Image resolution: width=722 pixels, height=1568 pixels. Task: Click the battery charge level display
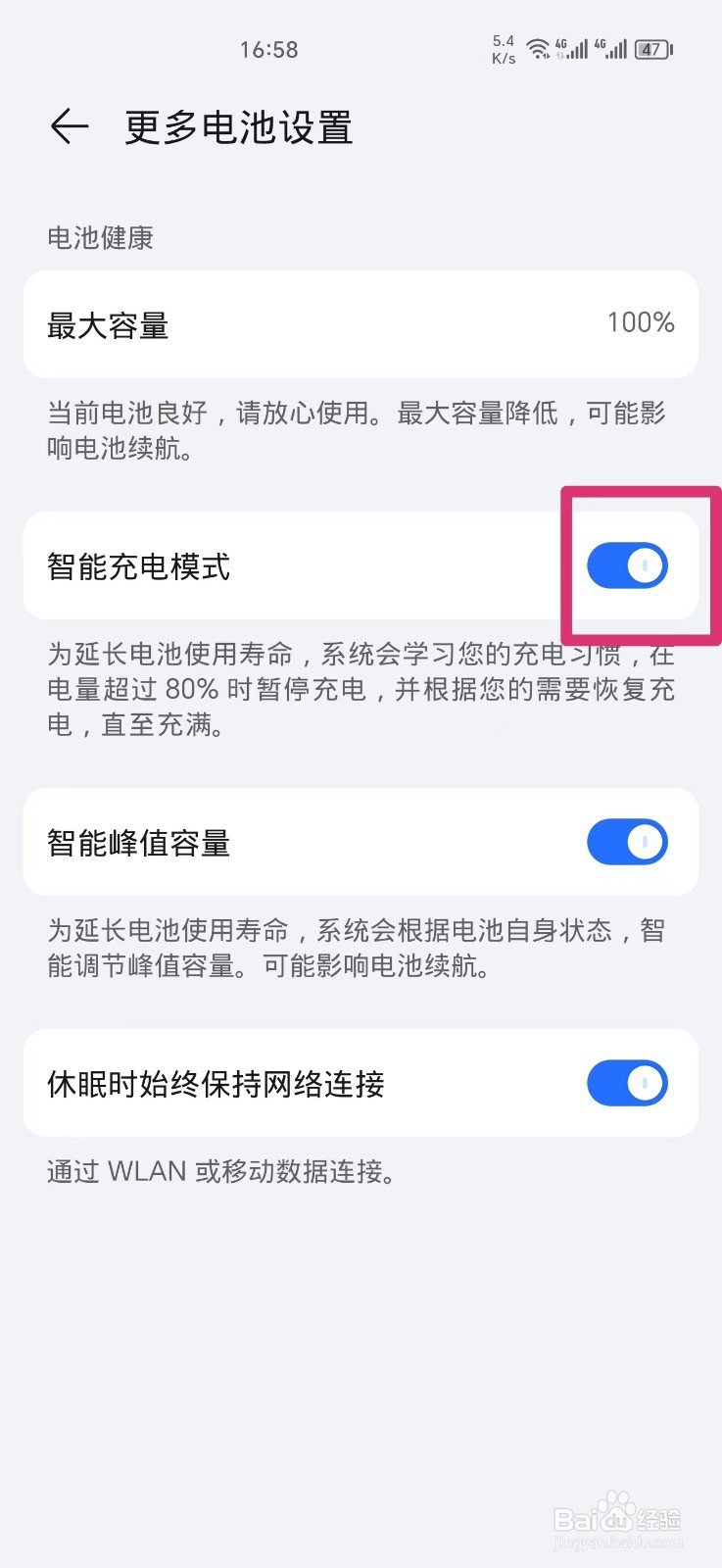tap(650, 49)
